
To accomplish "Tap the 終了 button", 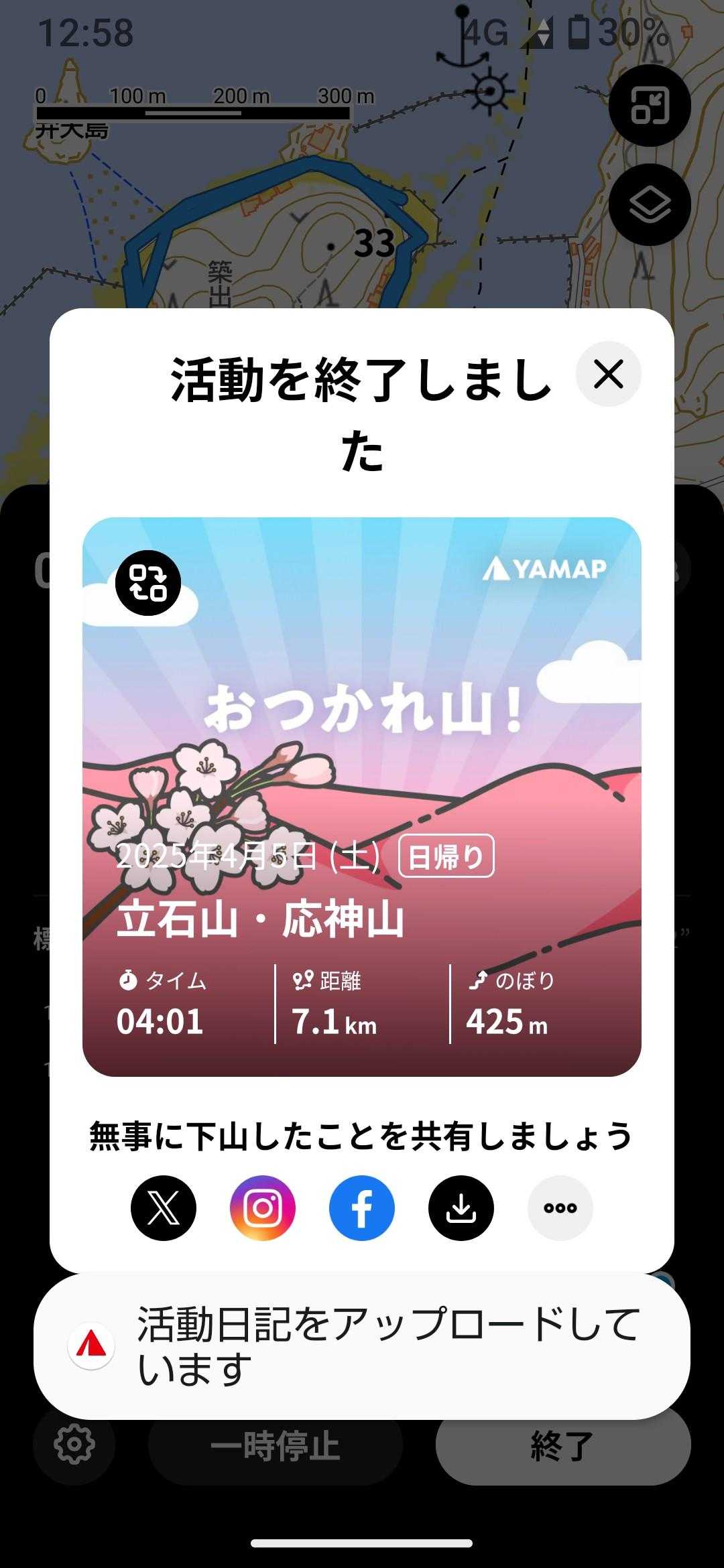I will click(563, 1445).
